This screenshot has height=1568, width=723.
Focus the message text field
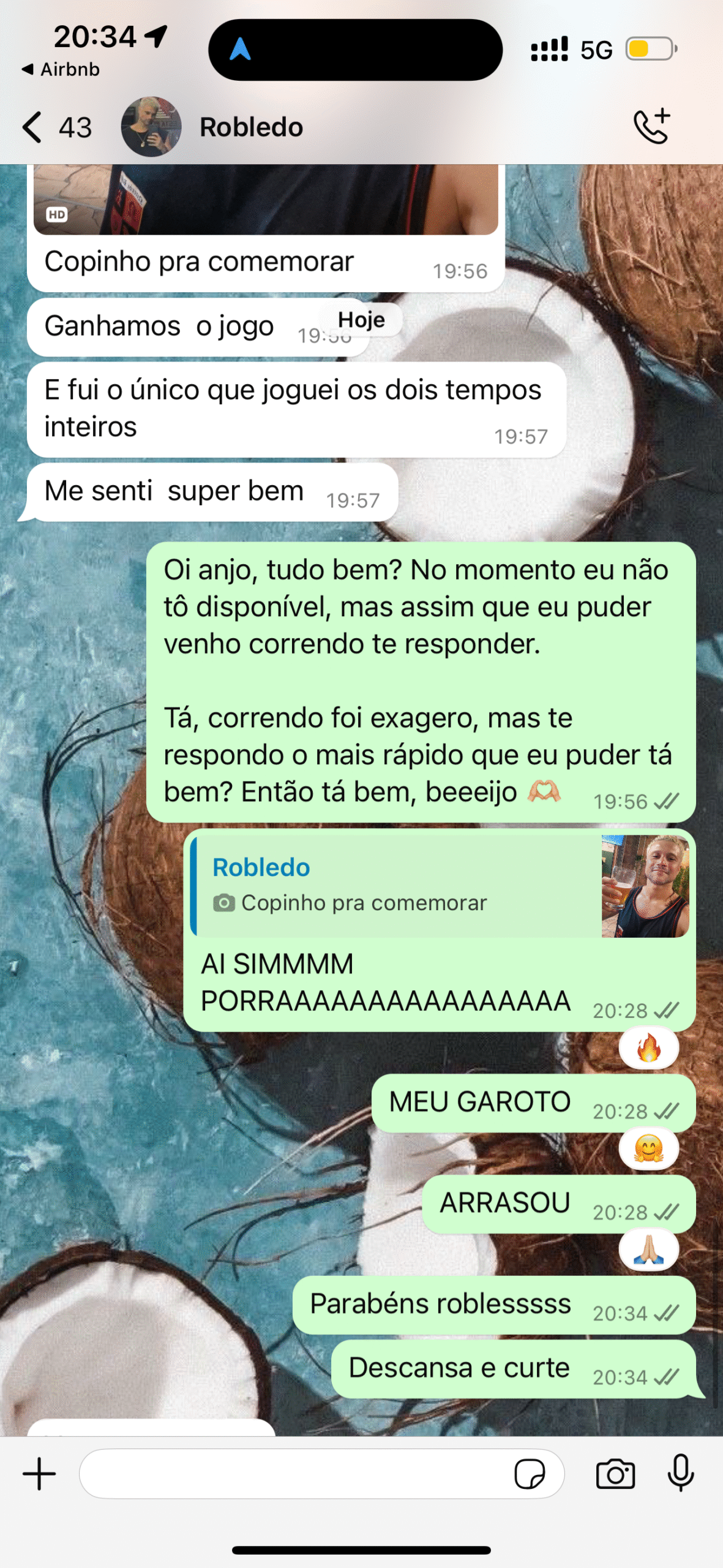[294, 1474]
